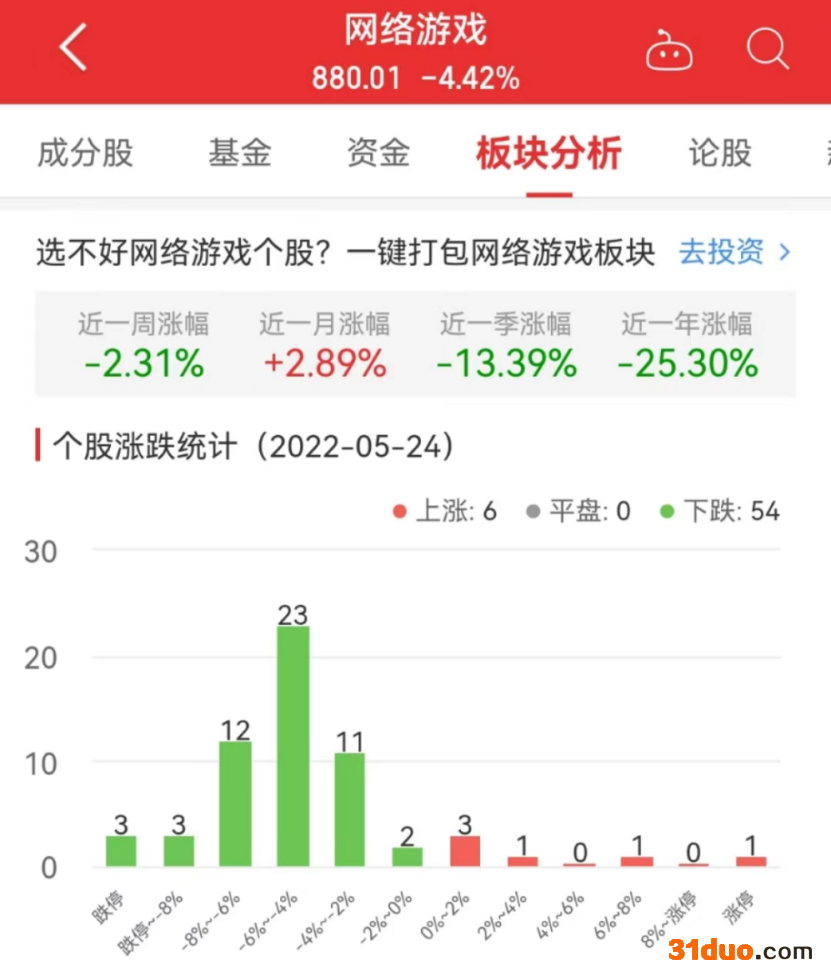The width and height of the screenshot is (831, 972).
Task: Switch to the 成分股 tab
Action: point(85,153)
